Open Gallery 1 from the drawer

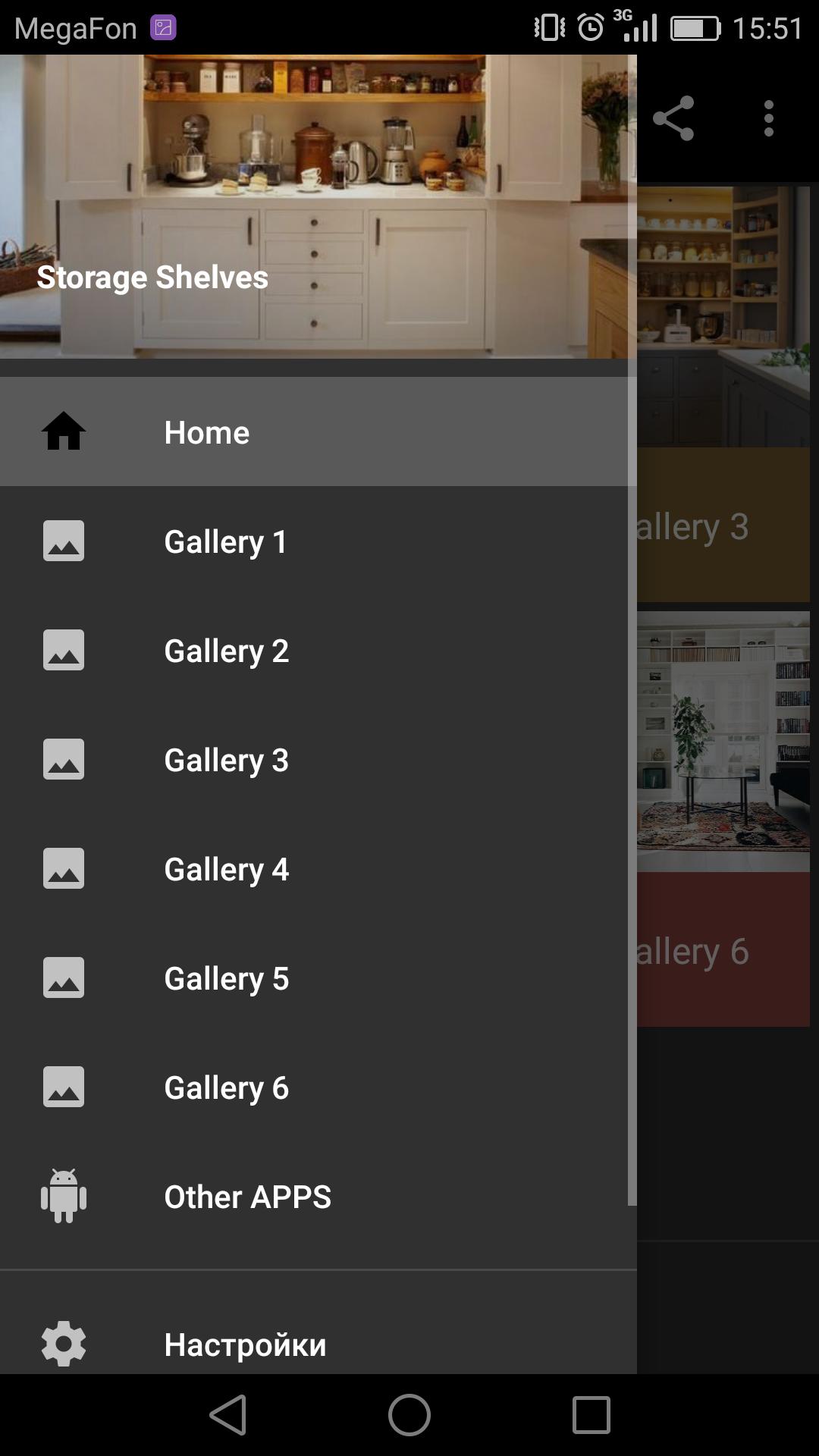pyautogui.click(x=318, y=541)
